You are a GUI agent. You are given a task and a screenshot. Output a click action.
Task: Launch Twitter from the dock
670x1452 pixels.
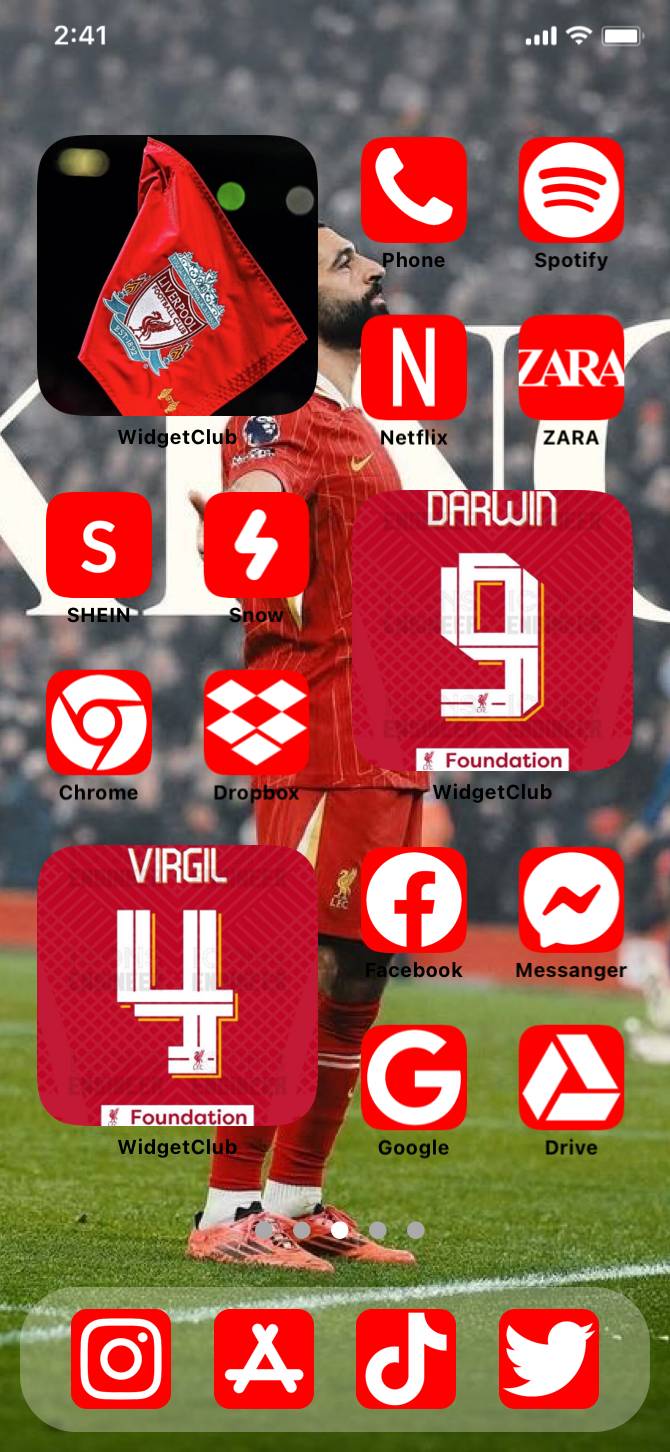click(549, 1358)
